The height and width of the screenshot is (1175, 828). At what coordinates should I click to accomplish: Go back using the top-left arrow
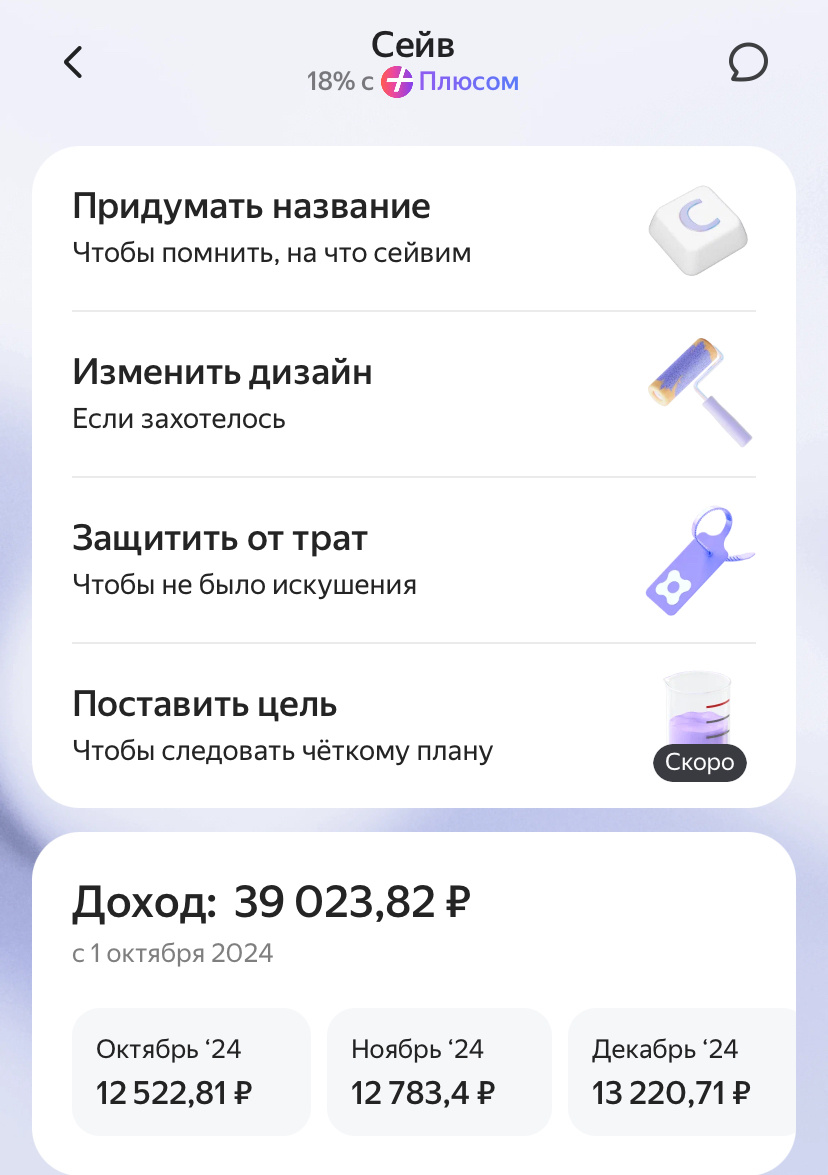tap(73, 62)
